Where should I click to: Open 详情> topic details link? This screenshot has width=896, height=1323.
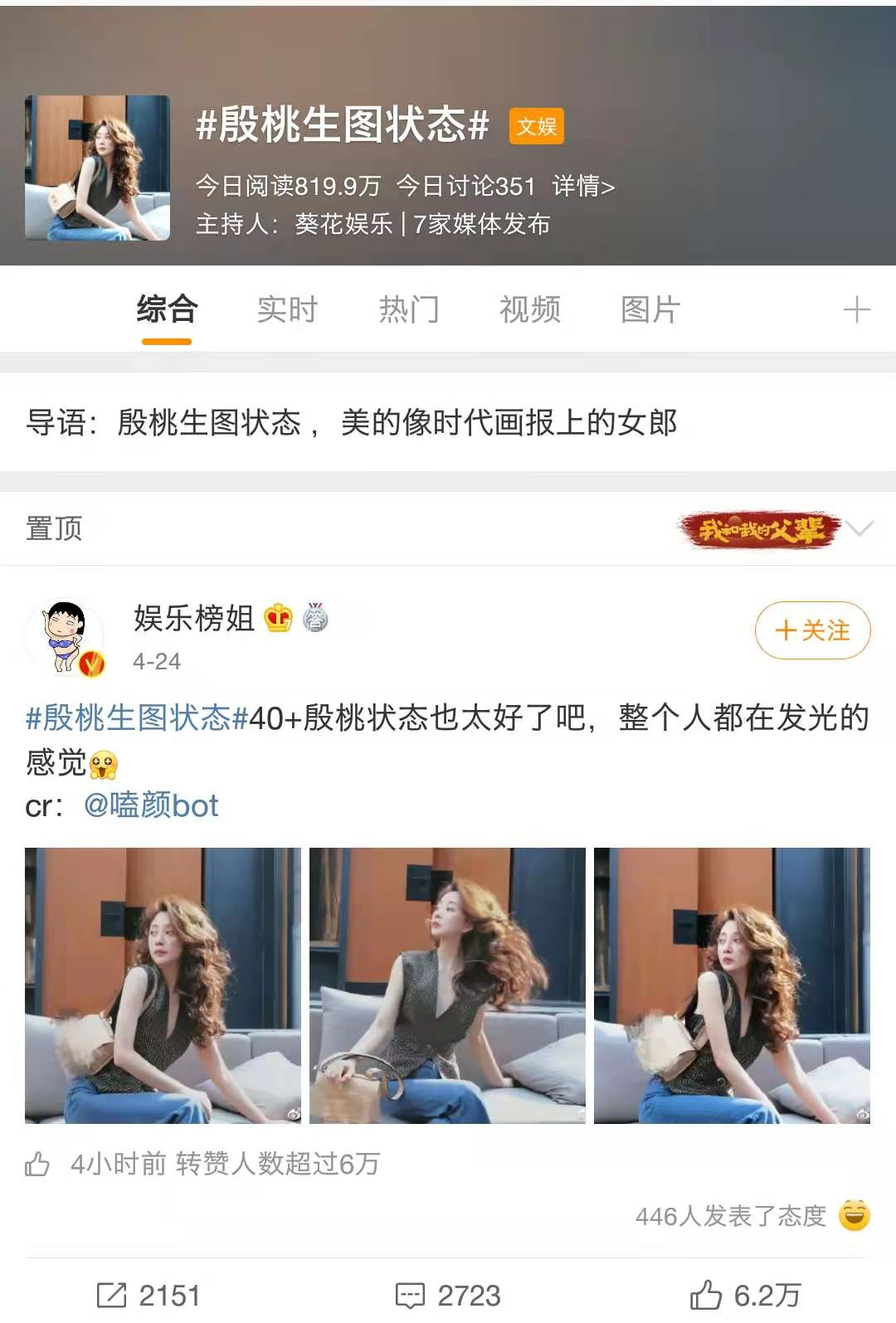(x=583, y=186)
